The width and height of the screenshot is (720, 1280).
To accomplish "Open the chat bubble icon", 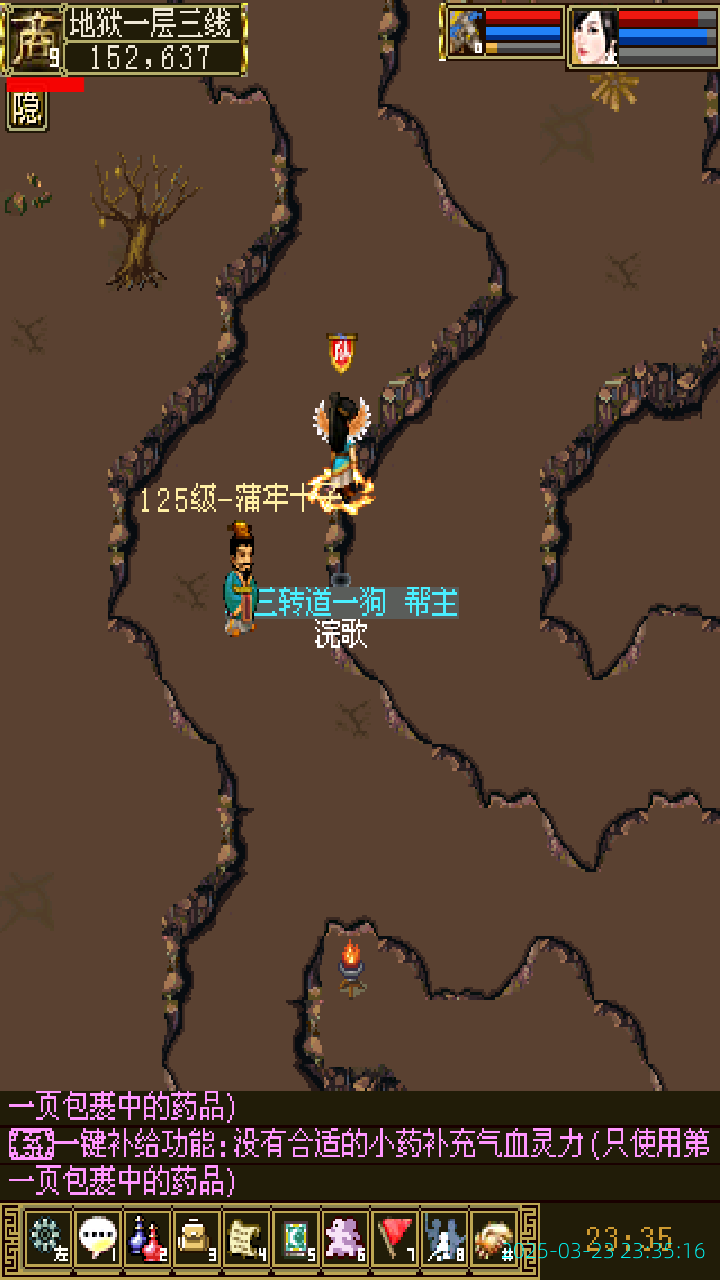I will coord(97,1238).
